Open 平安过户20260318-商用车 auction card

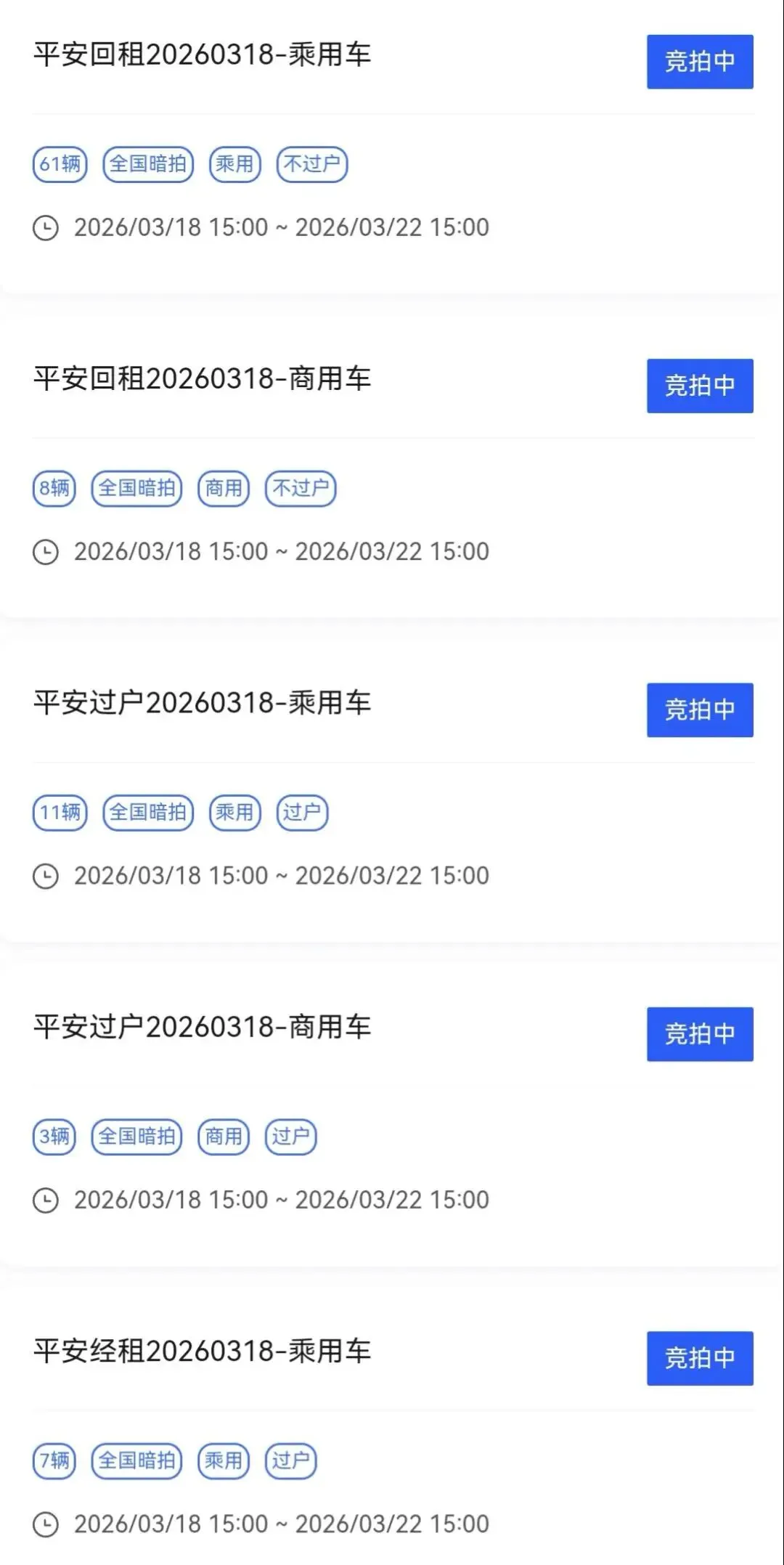203,1027
